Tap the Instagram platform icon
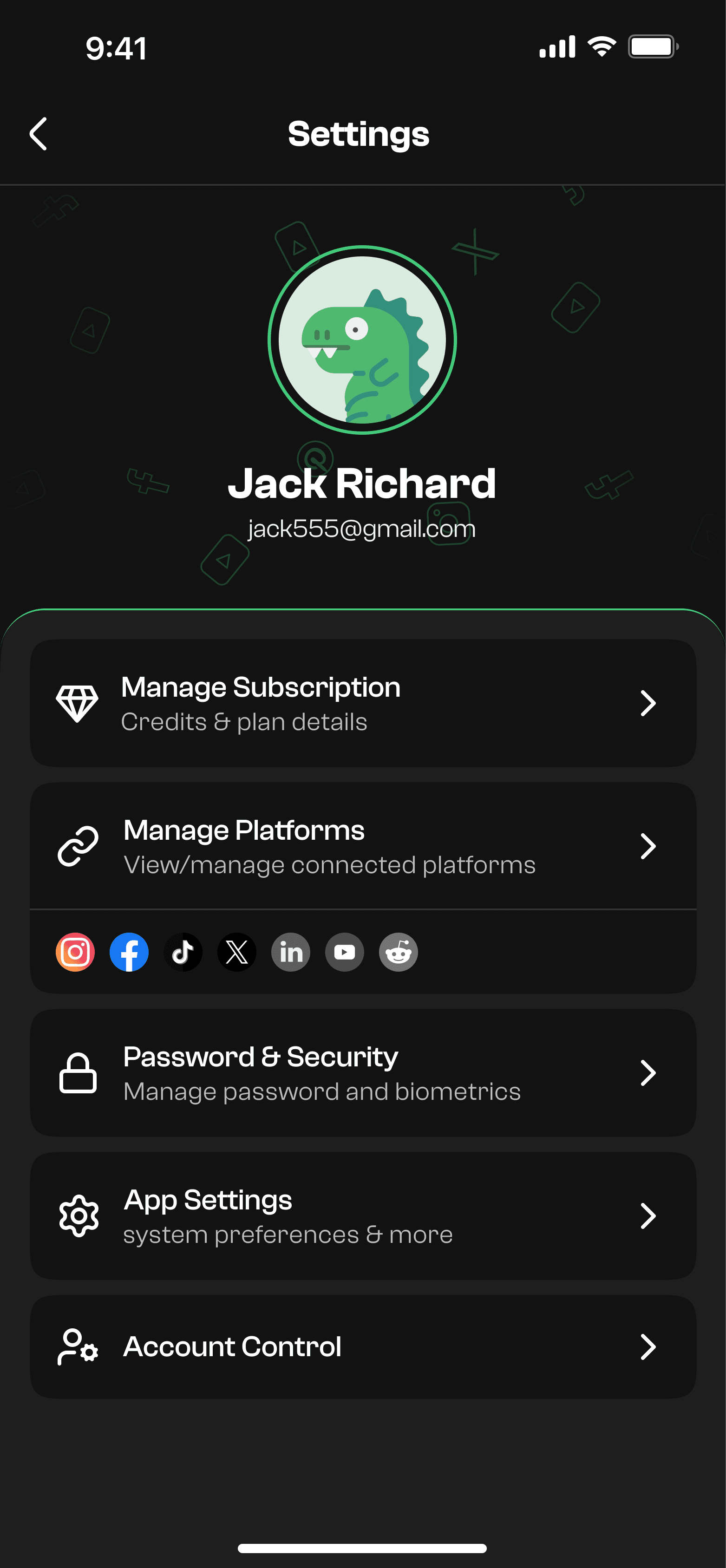This screenshot has width=726, height=1568. tap(75, 952)
